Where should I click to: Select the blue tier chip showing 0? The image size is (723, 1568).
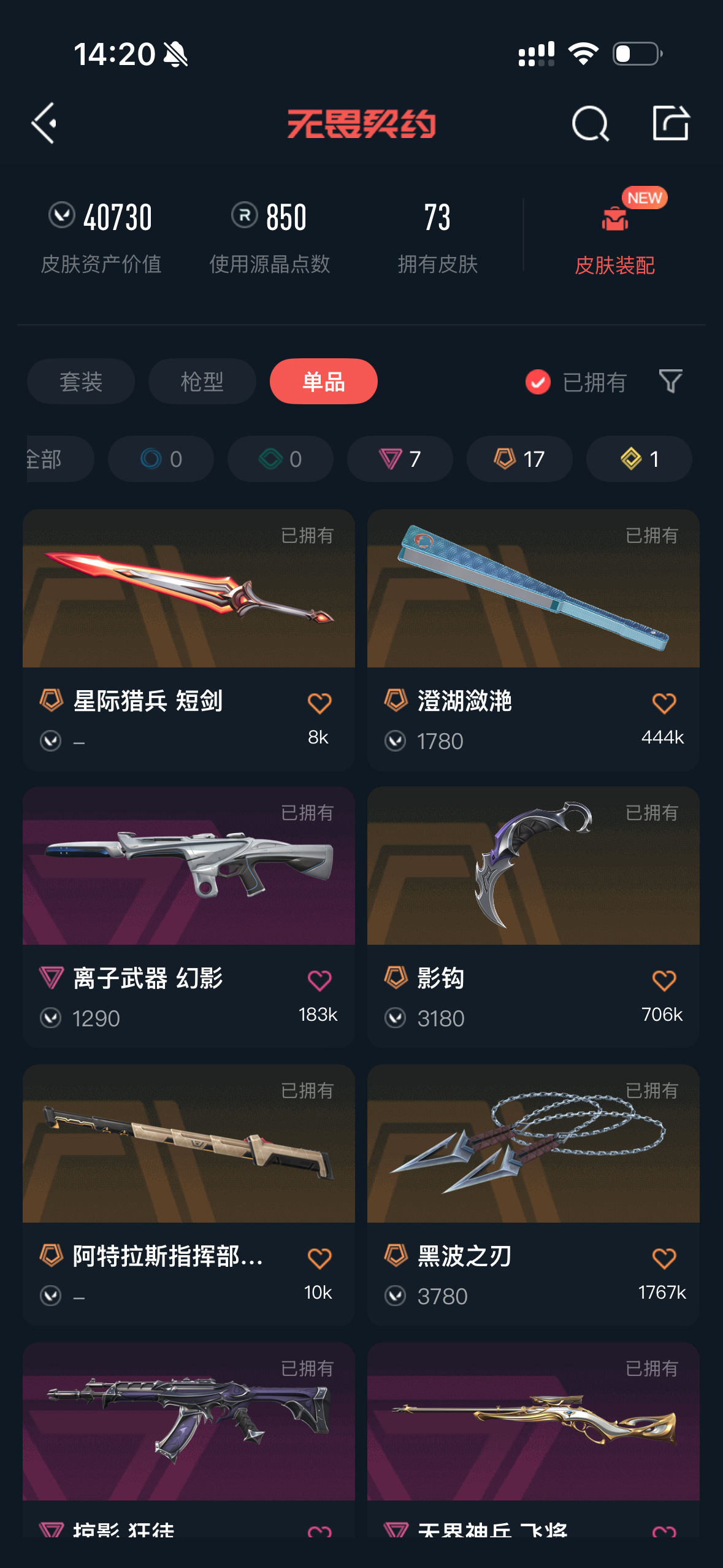[x=161, y=459]
